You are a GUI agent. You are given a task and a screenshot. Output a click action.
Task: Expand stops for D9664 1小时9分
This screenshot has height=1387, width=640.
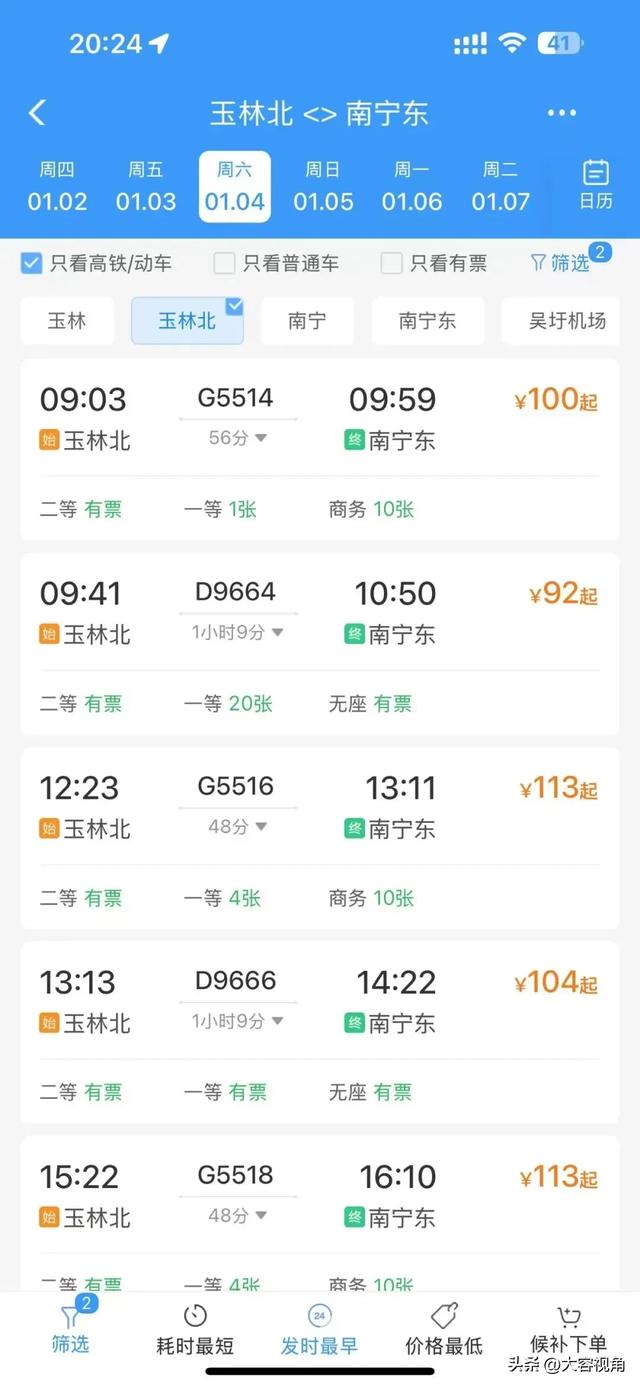[x=238, y=632]
